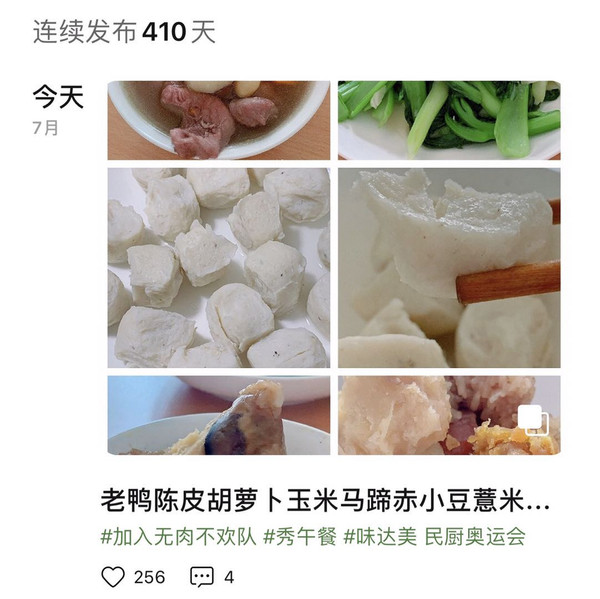Open post titled 老鸭陈皮胡萝卜玉米马蹄赤小豆薏米
This screenshot has width=600, height=599.
[x=326, y=499]
